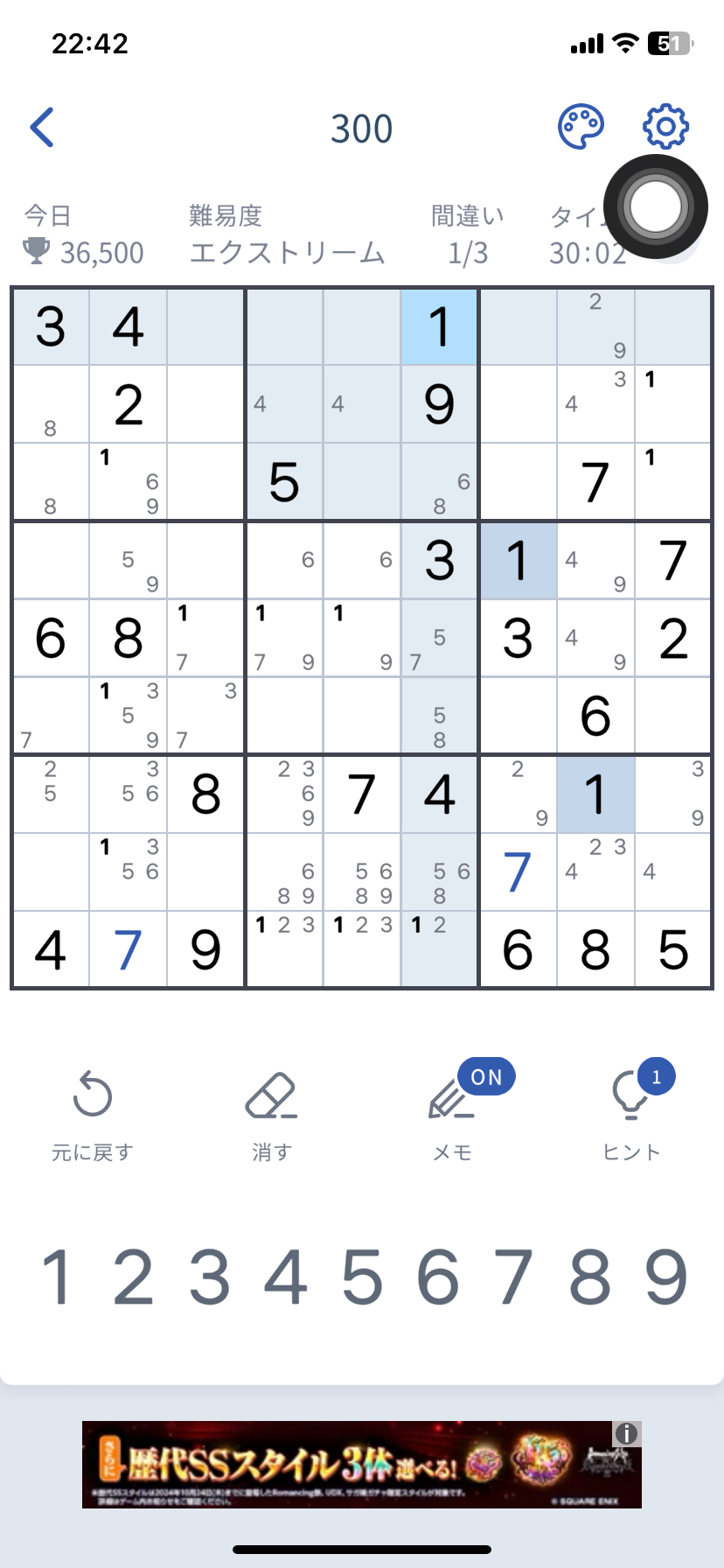
Task: Enter number 7 from the number pad
Action: (x=514, y=1277)
